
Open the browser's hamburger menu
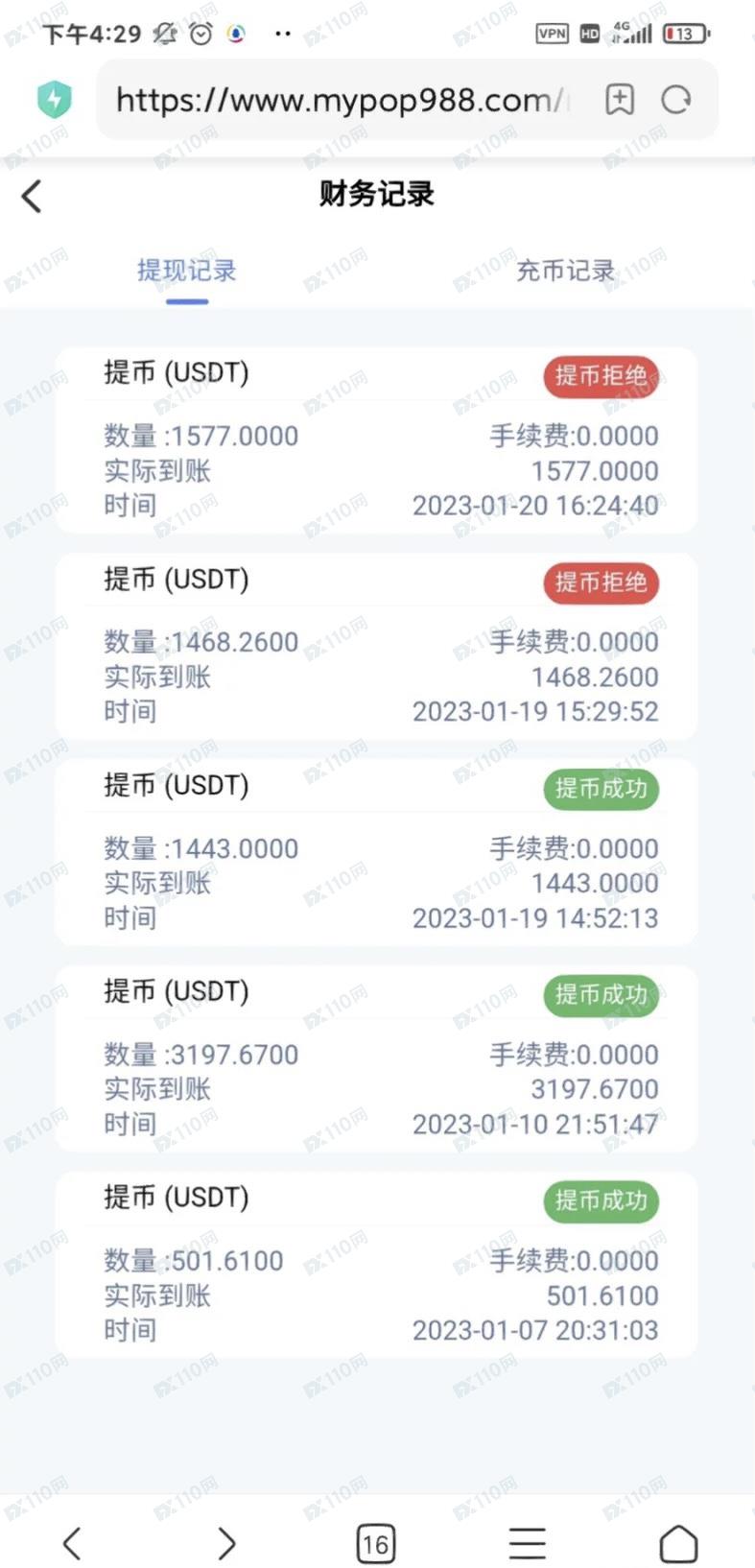click(528, 1543)
